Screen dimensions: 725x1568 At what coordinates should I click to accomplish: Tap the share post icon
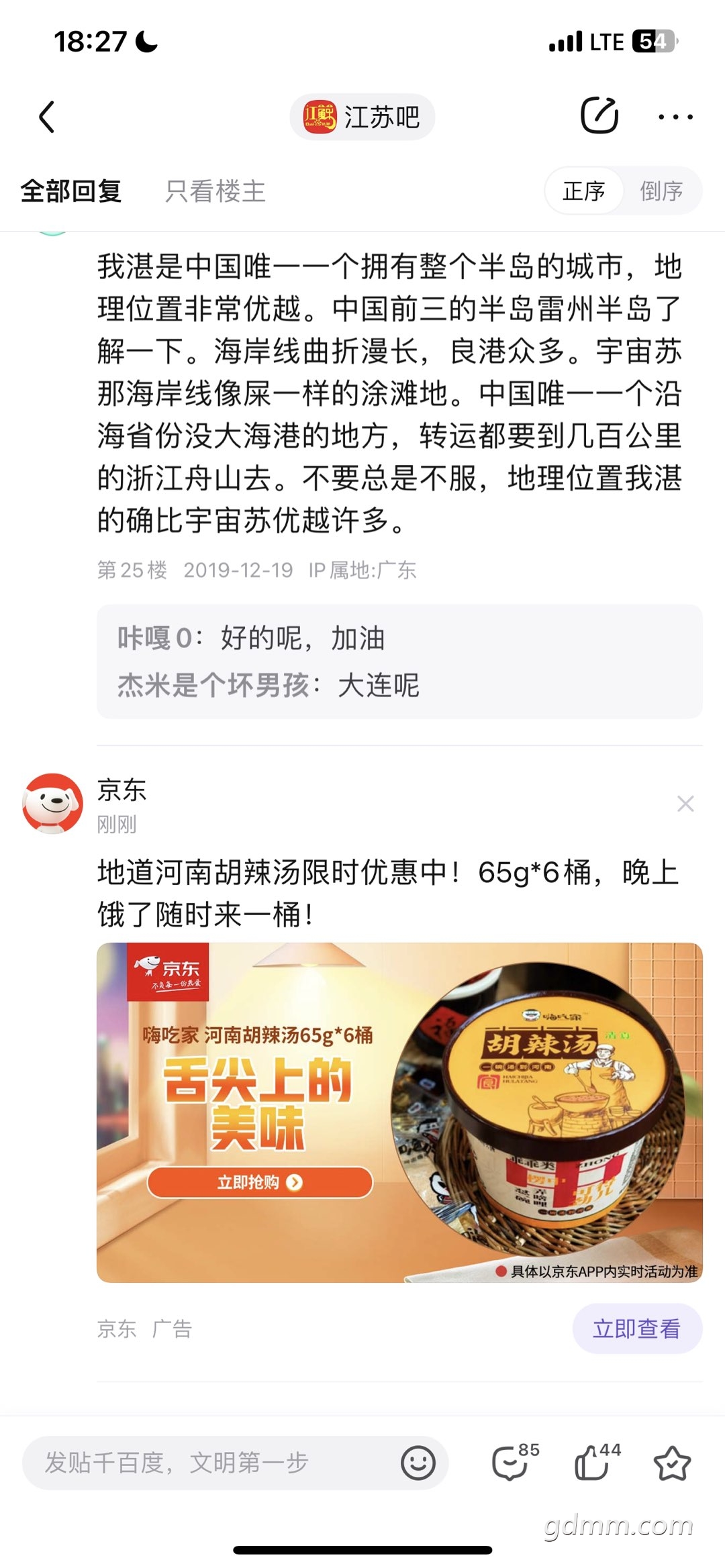tap(599, 116)
